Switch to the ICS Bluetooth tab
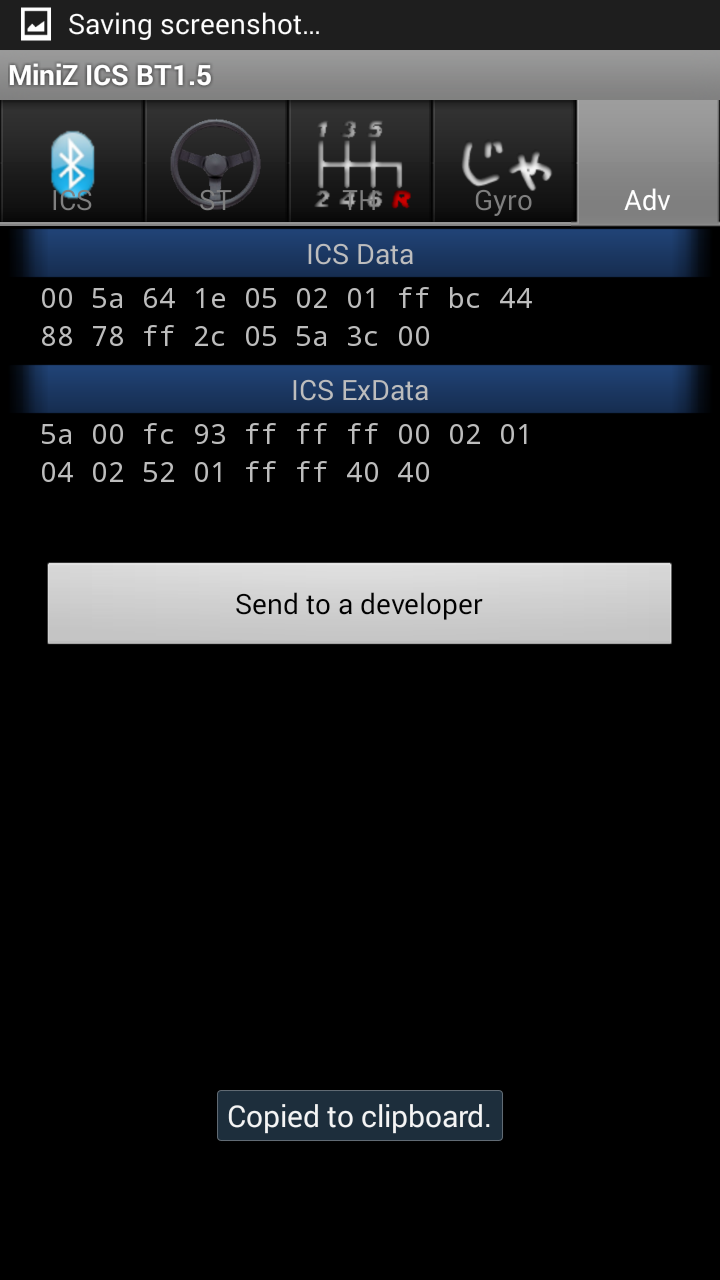This screenshot has height=1280, width=720. [72, 162]
